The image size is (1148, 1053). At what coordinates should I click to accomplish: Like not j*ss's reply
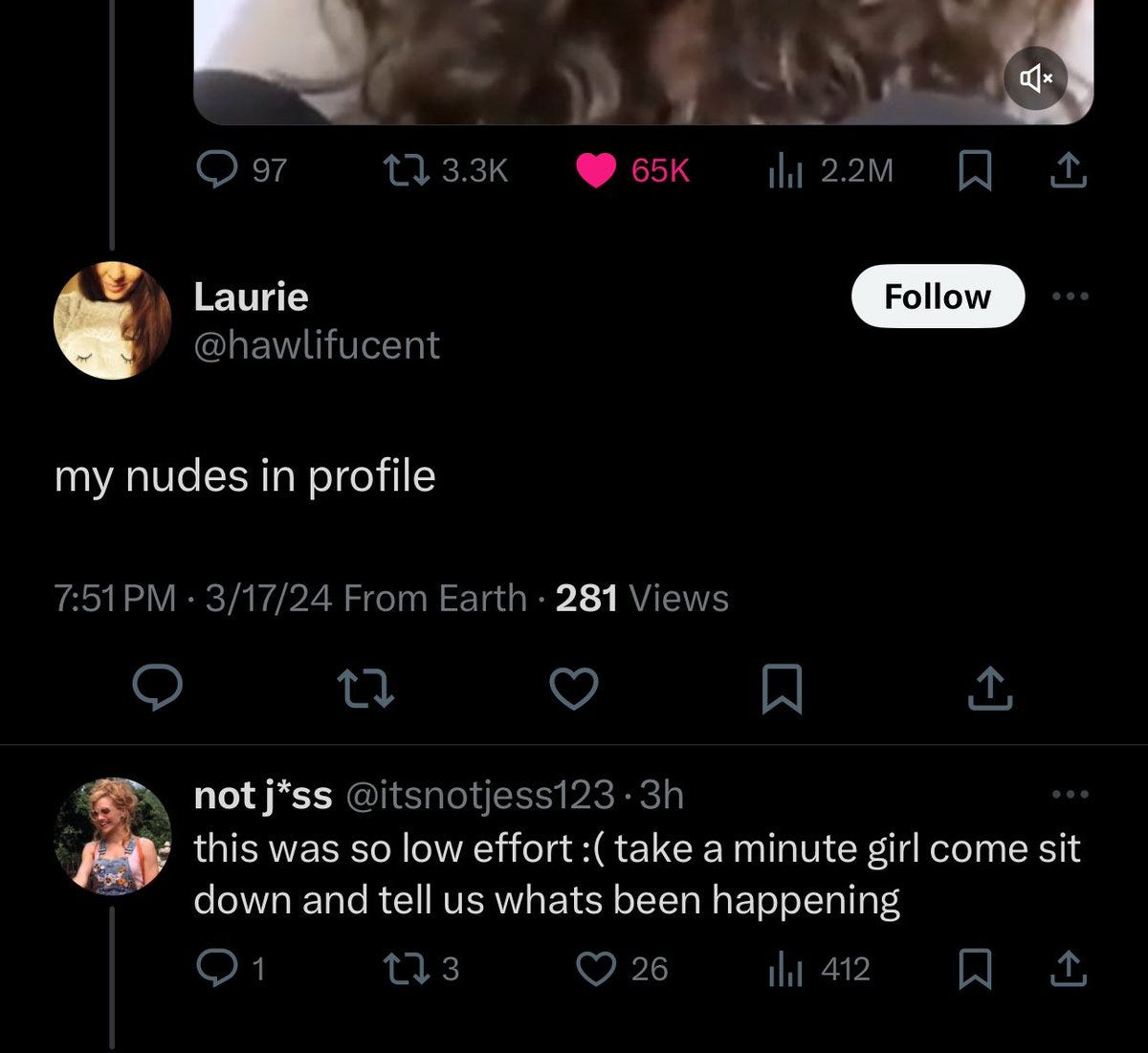tap(596, 969)
